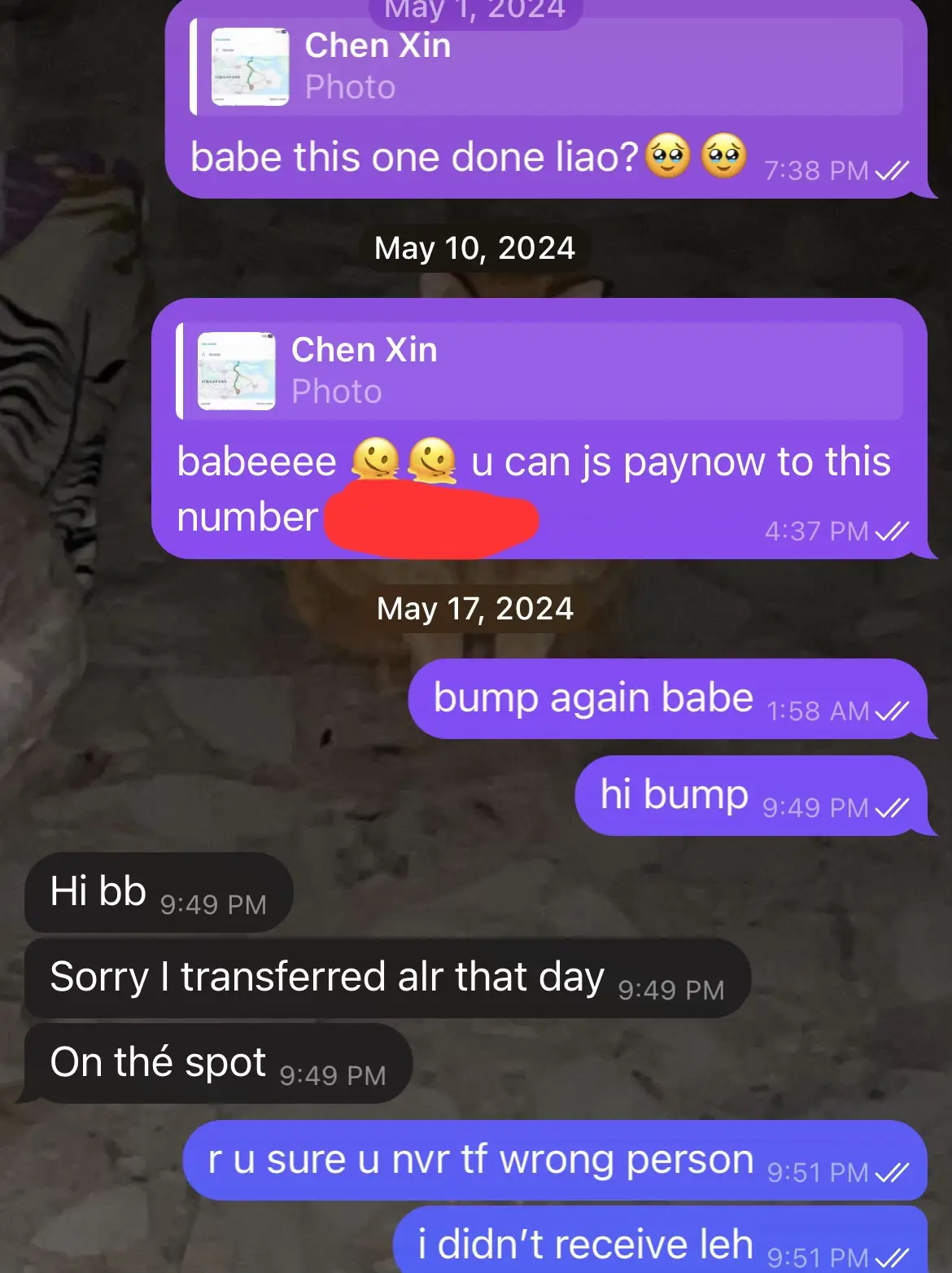Screen dimensions: 952x1273
Task: Jump to quoted Chen Xin photo in "babeeee" message
Action: [x=237, y=371]
